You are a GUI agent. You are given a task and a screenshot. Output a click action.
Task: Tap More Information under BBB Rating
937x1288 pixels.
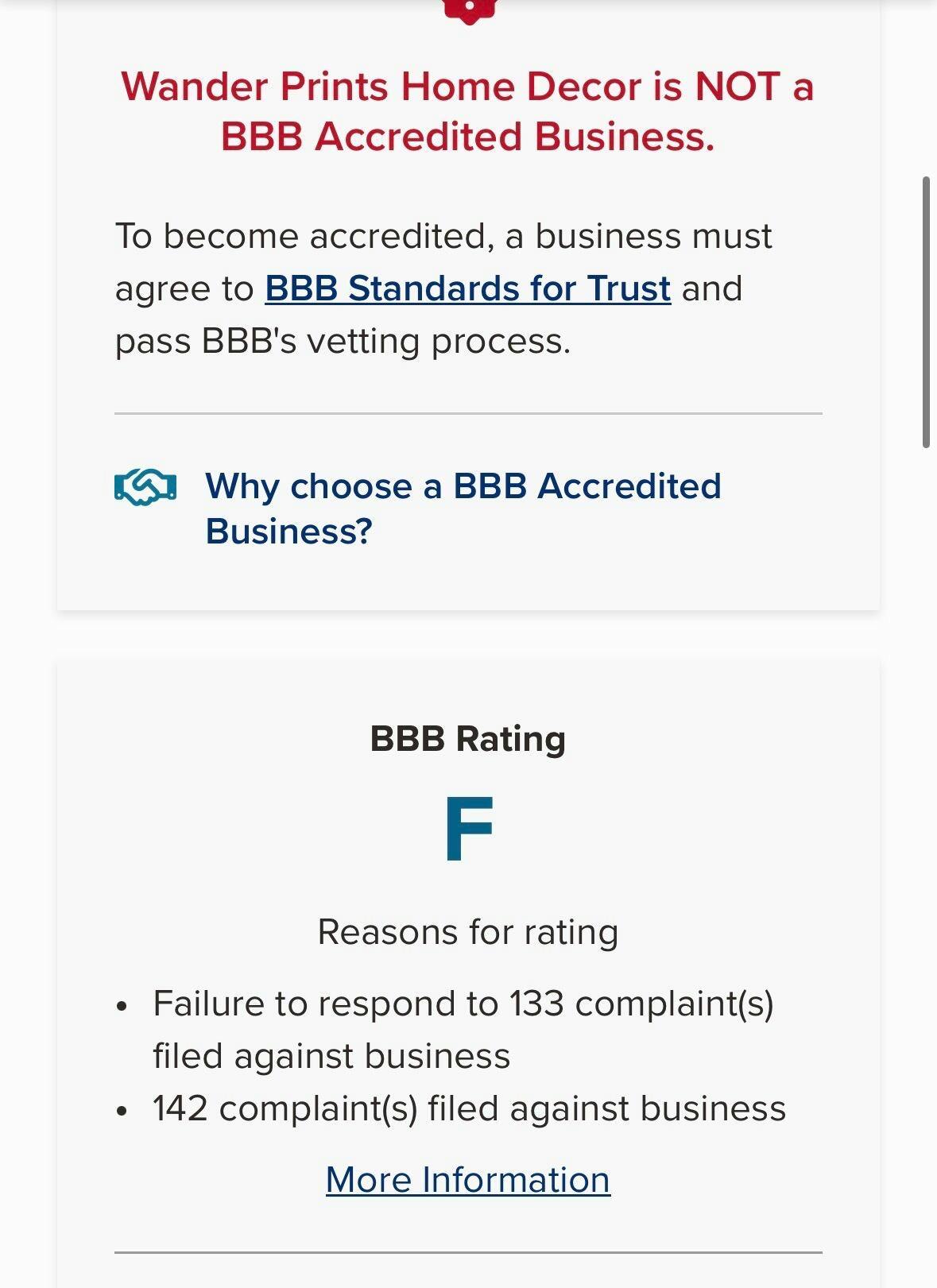coord(467,1179)
